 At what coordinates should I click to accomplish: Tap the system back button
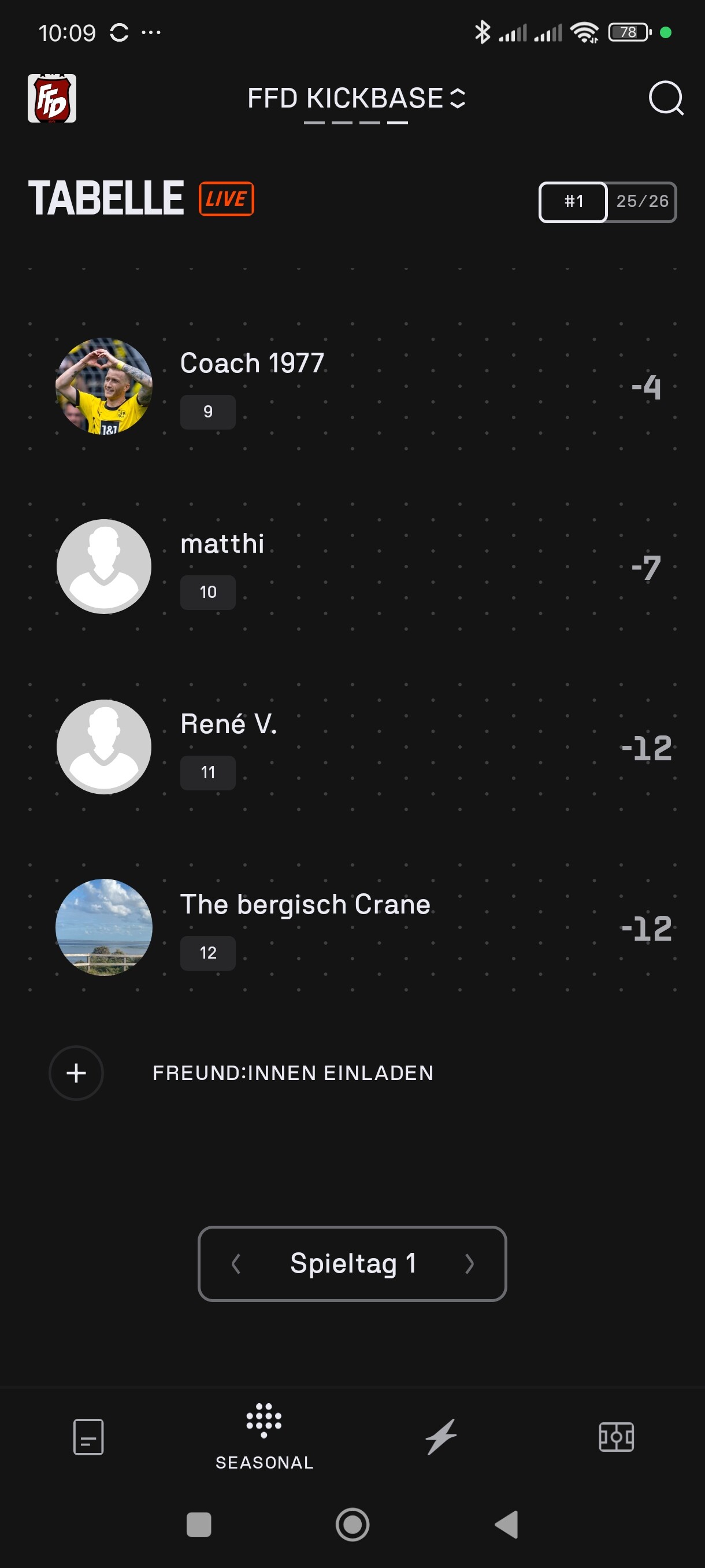coord(507,1524)
